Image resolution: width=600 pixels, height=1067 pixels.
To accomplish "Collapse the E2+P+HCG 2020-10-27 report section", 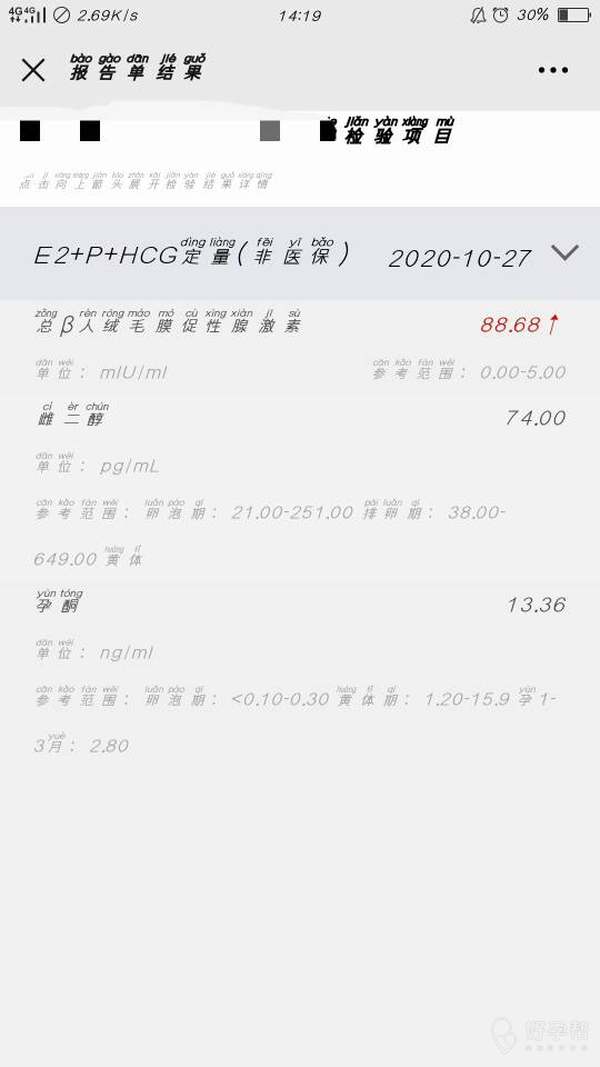I will click(x=565, y=253).
